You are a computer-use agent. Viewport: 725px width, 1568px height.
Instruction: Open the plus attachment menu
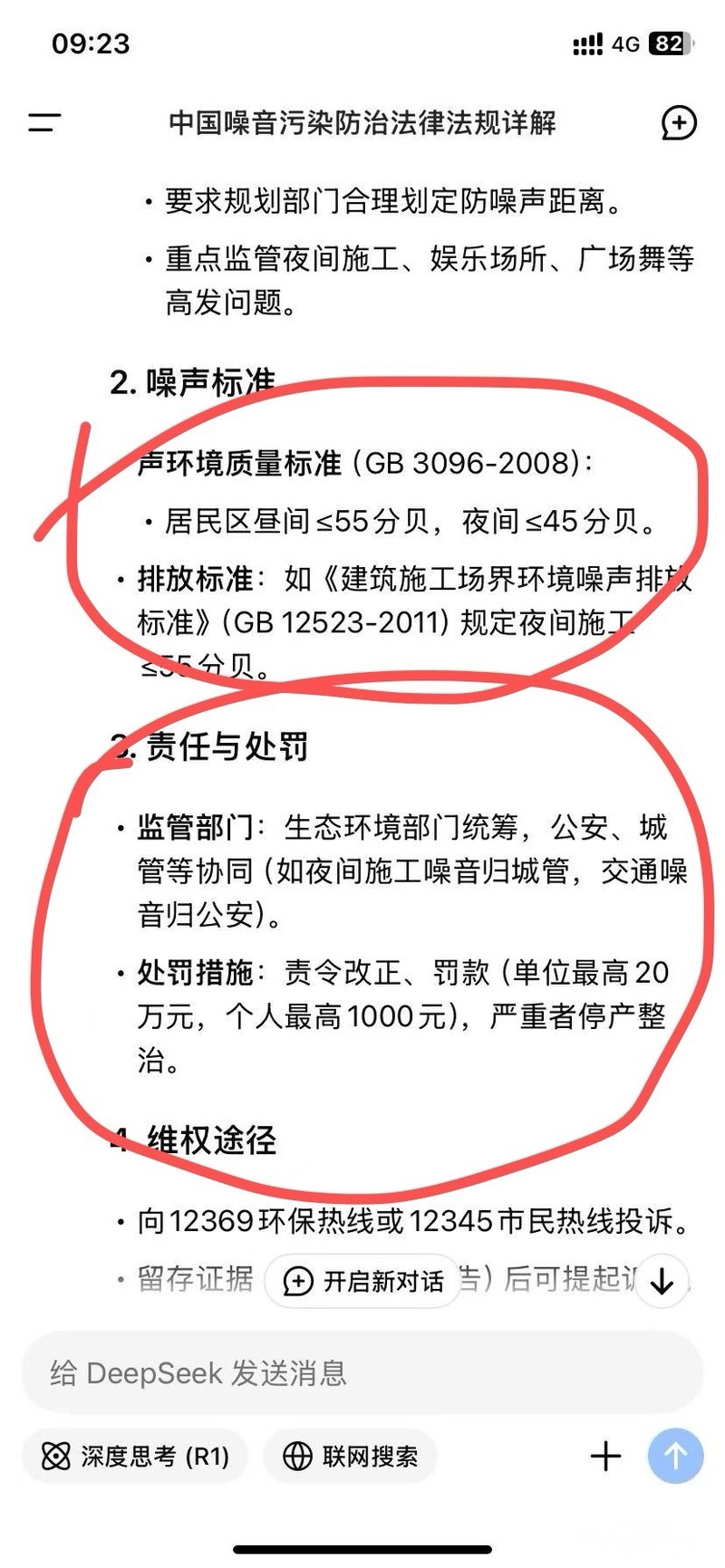[x=605, y=1456]
